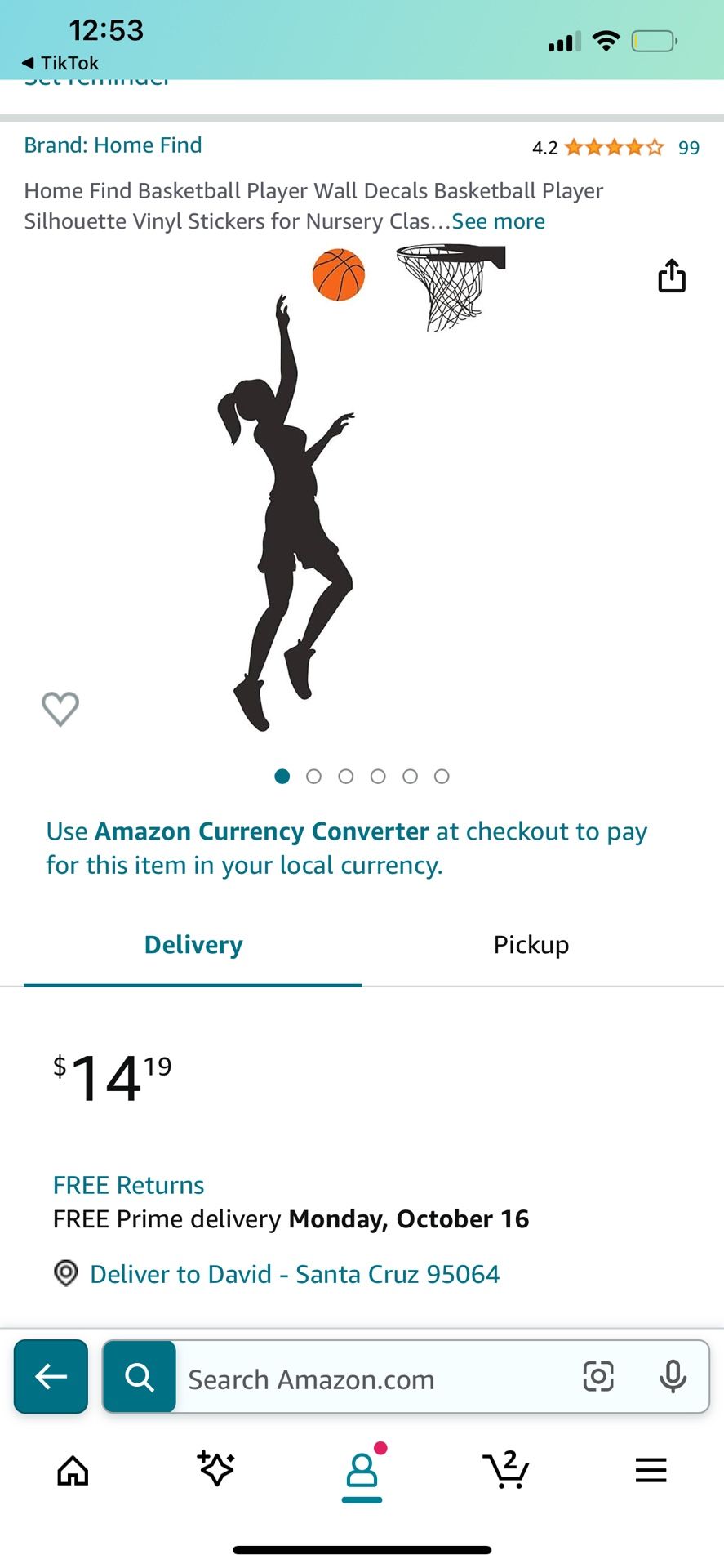Image resolution: width=724 pixels, height=1568 pixels.
Task: Tap the camera icon for visual search
Action: point(598,1377)
